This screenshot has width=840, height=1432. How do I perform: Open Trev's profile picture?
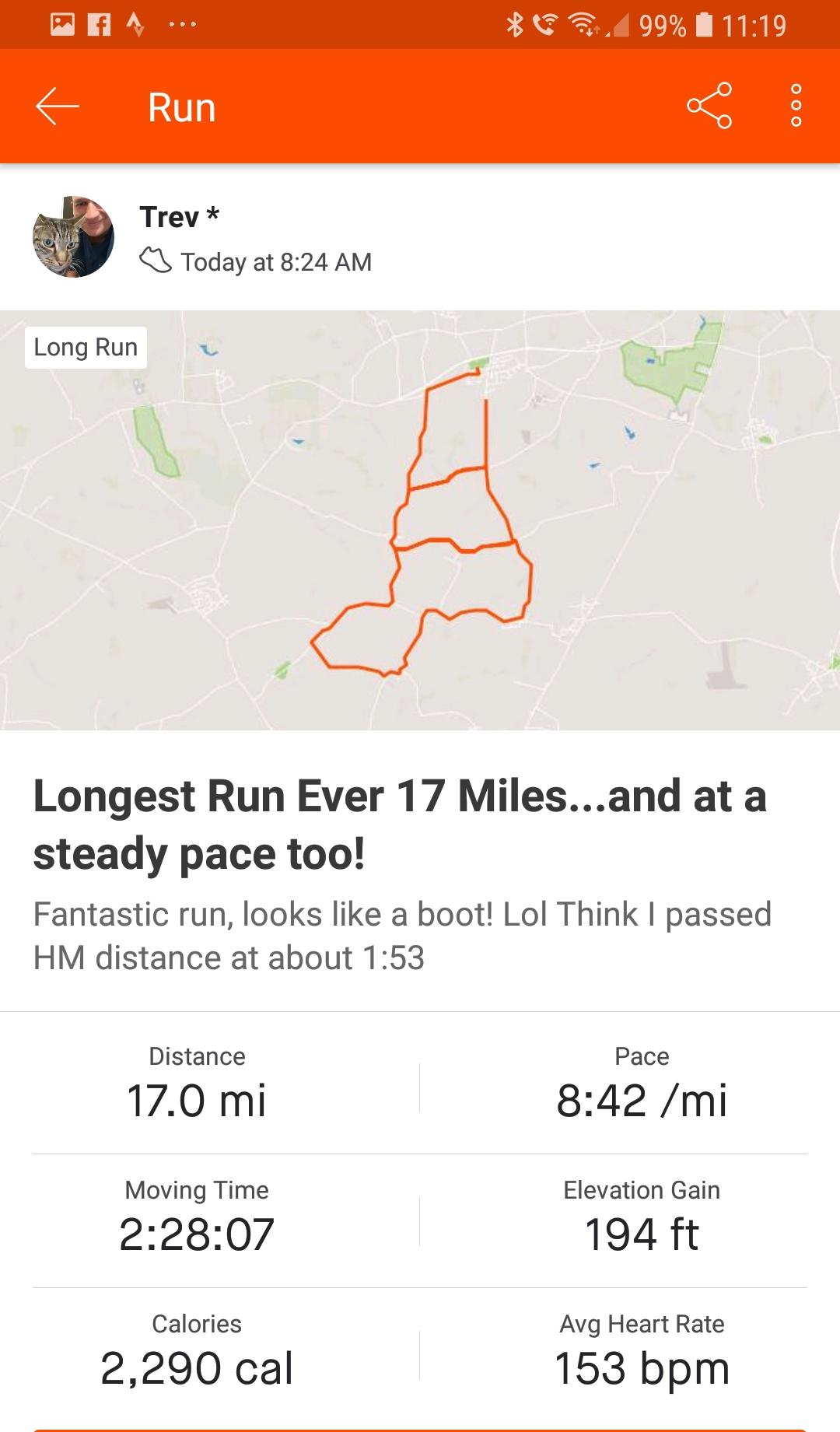[73, 237]
